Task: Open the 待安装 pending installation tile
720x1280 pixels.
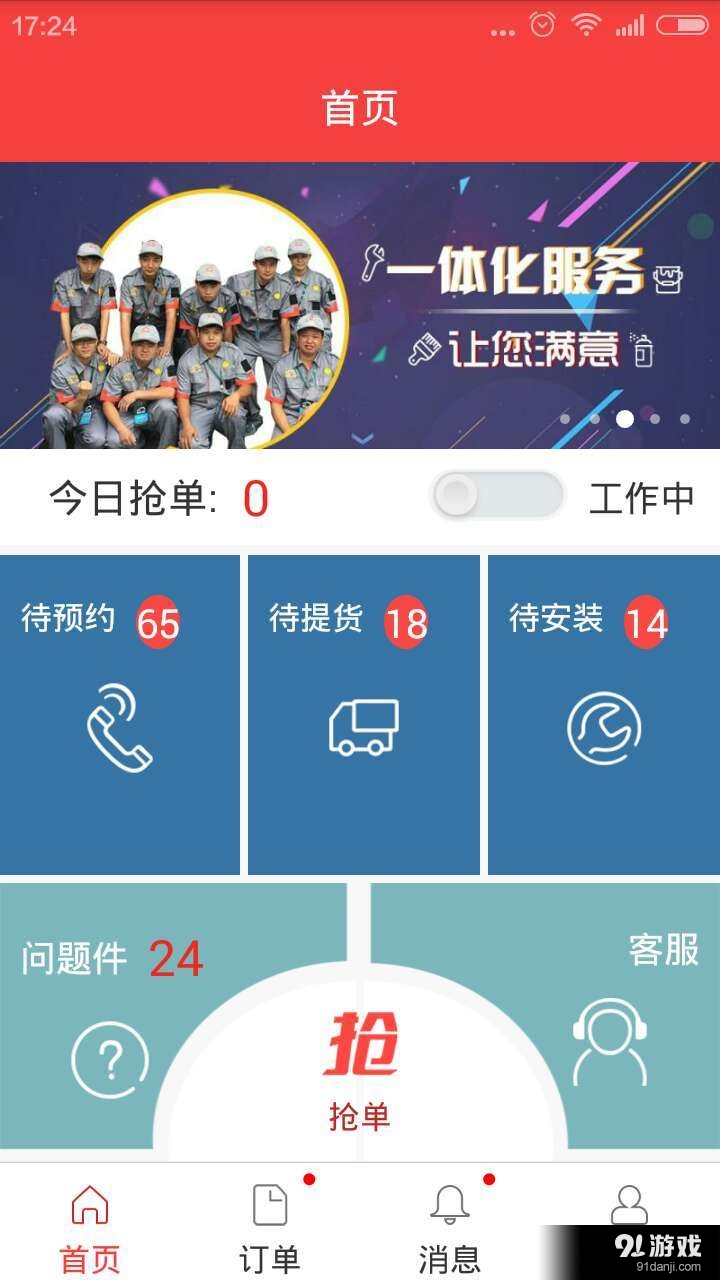Action: (x=603, y=714)
